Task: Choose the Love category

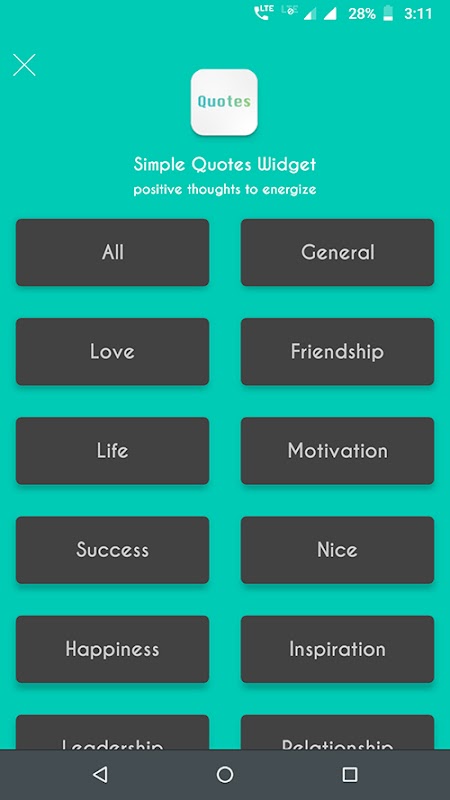Action: pos(112,352)
